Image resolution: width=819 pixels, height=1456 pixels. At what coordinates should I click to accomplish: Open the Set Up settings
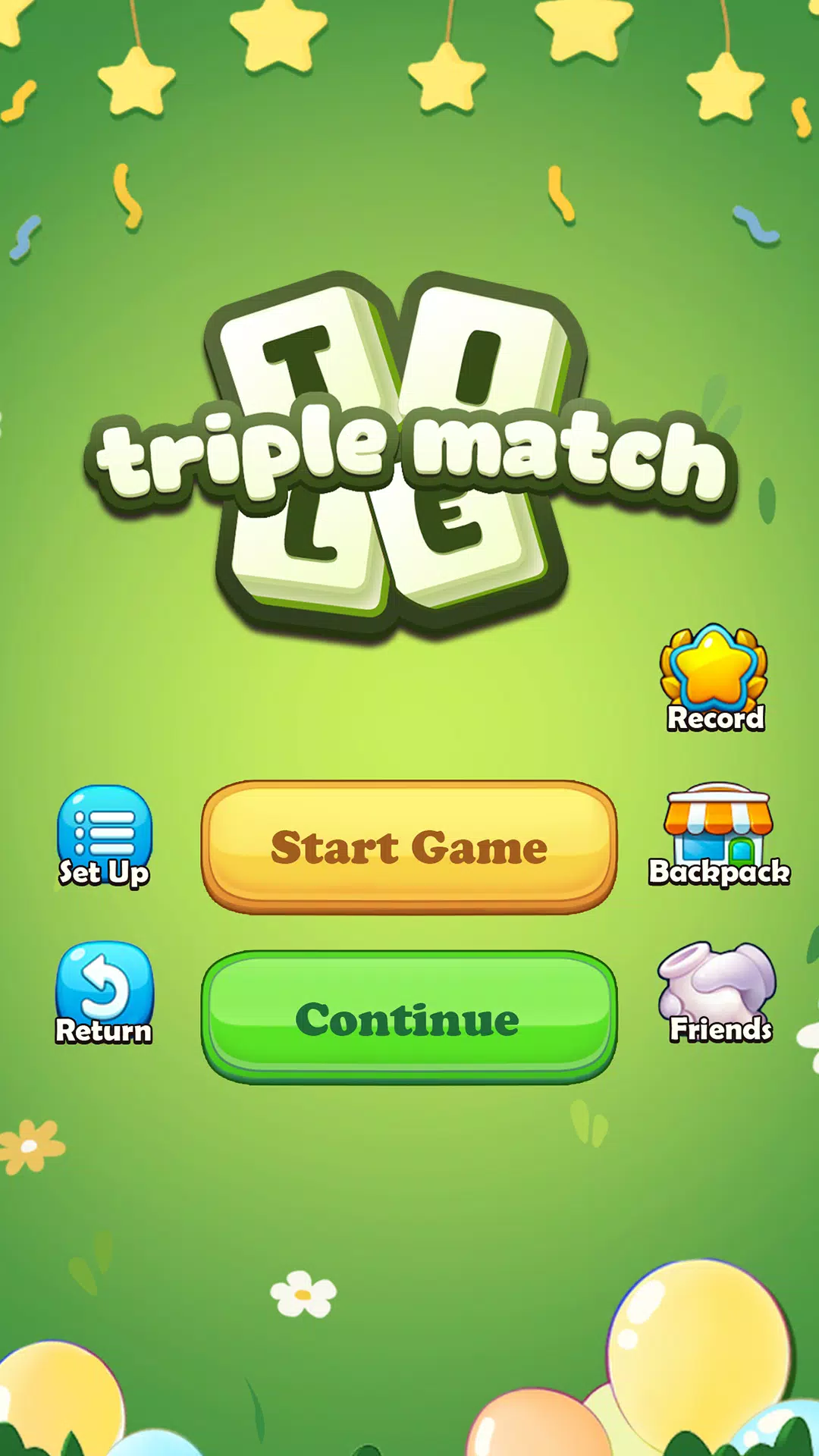(105, 835)
